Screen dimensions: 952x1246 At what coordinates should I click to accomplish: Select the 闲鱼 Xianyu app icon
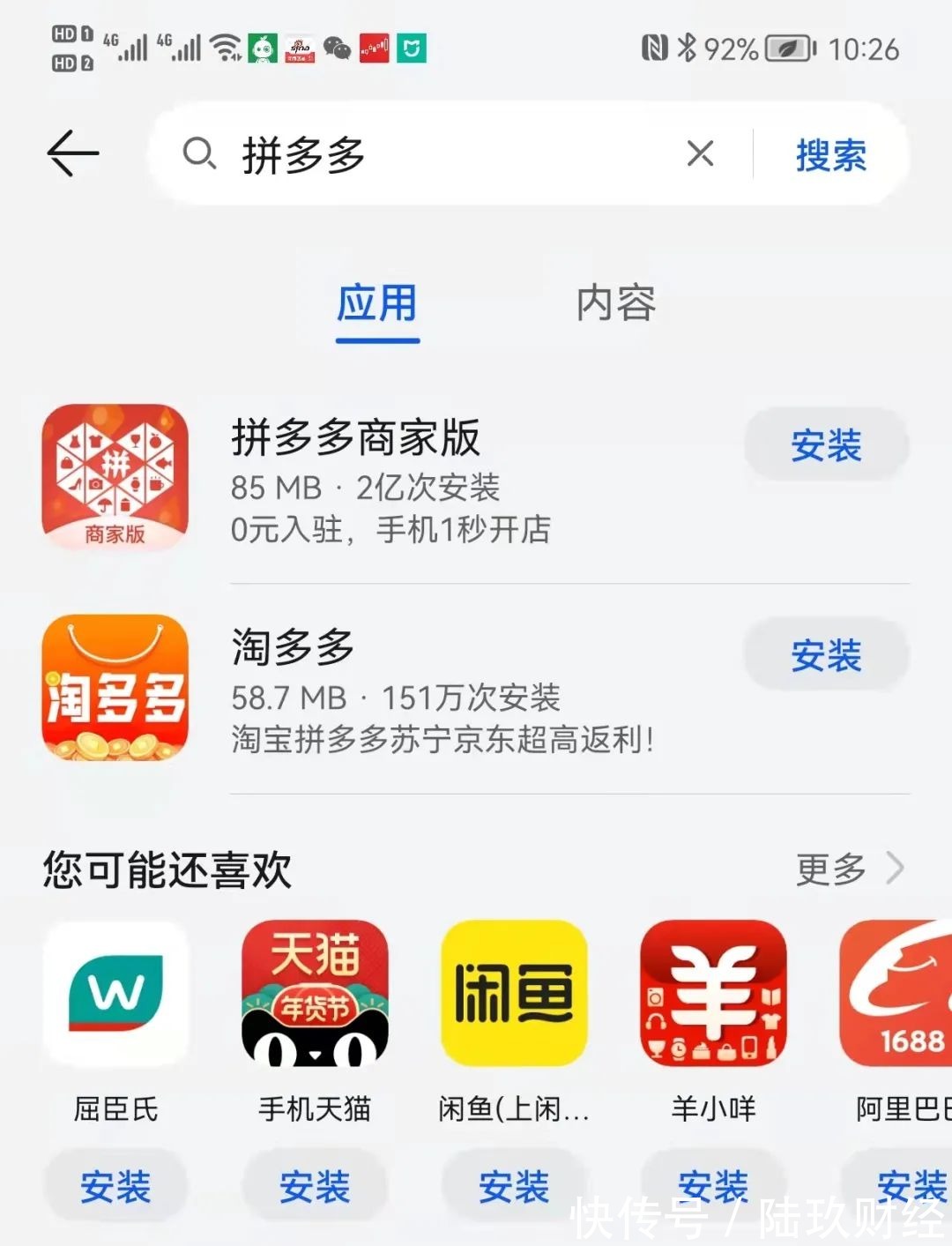(513, 995)
